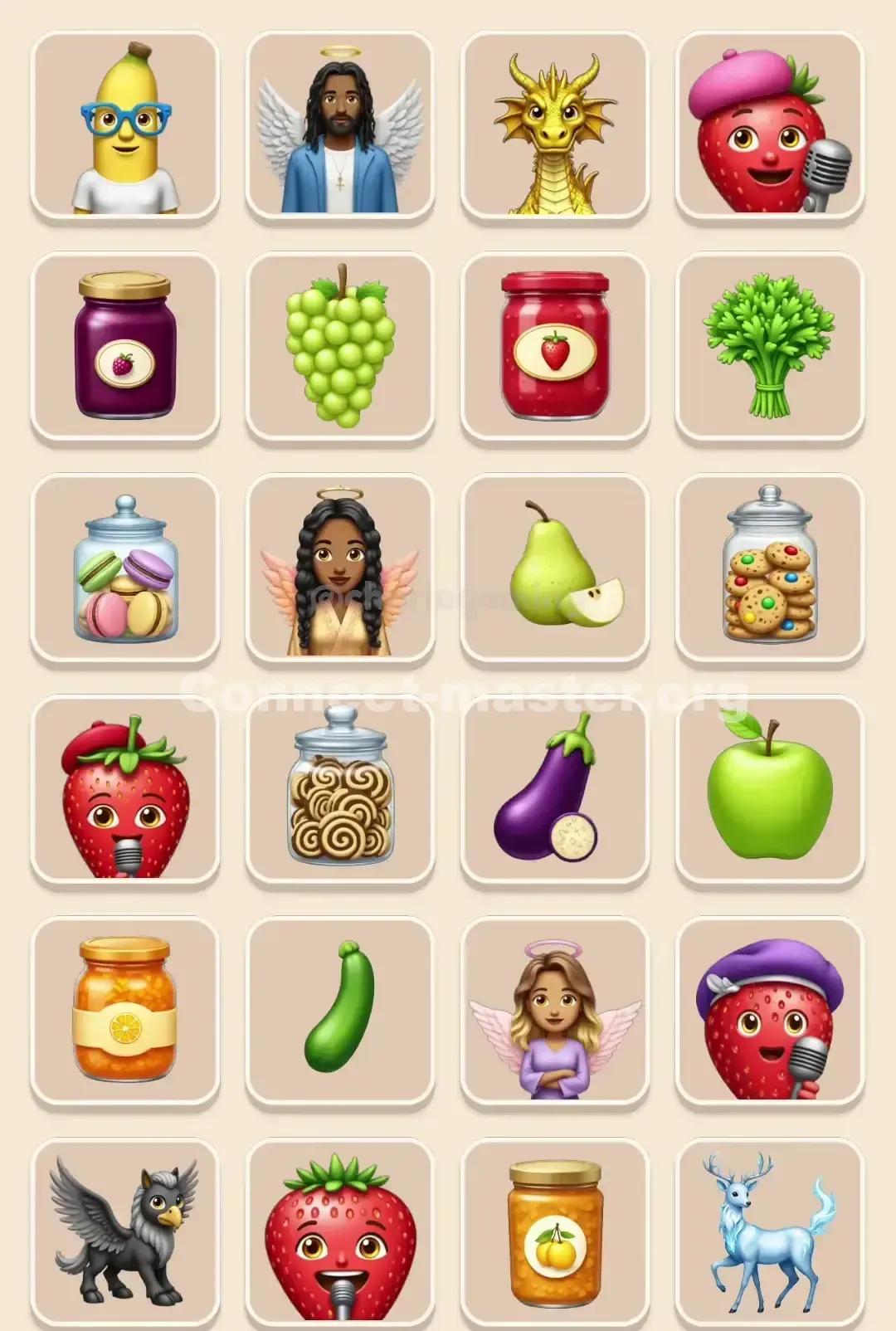
Task: Tap the sliced pear tile
Action: click(554, 568)
